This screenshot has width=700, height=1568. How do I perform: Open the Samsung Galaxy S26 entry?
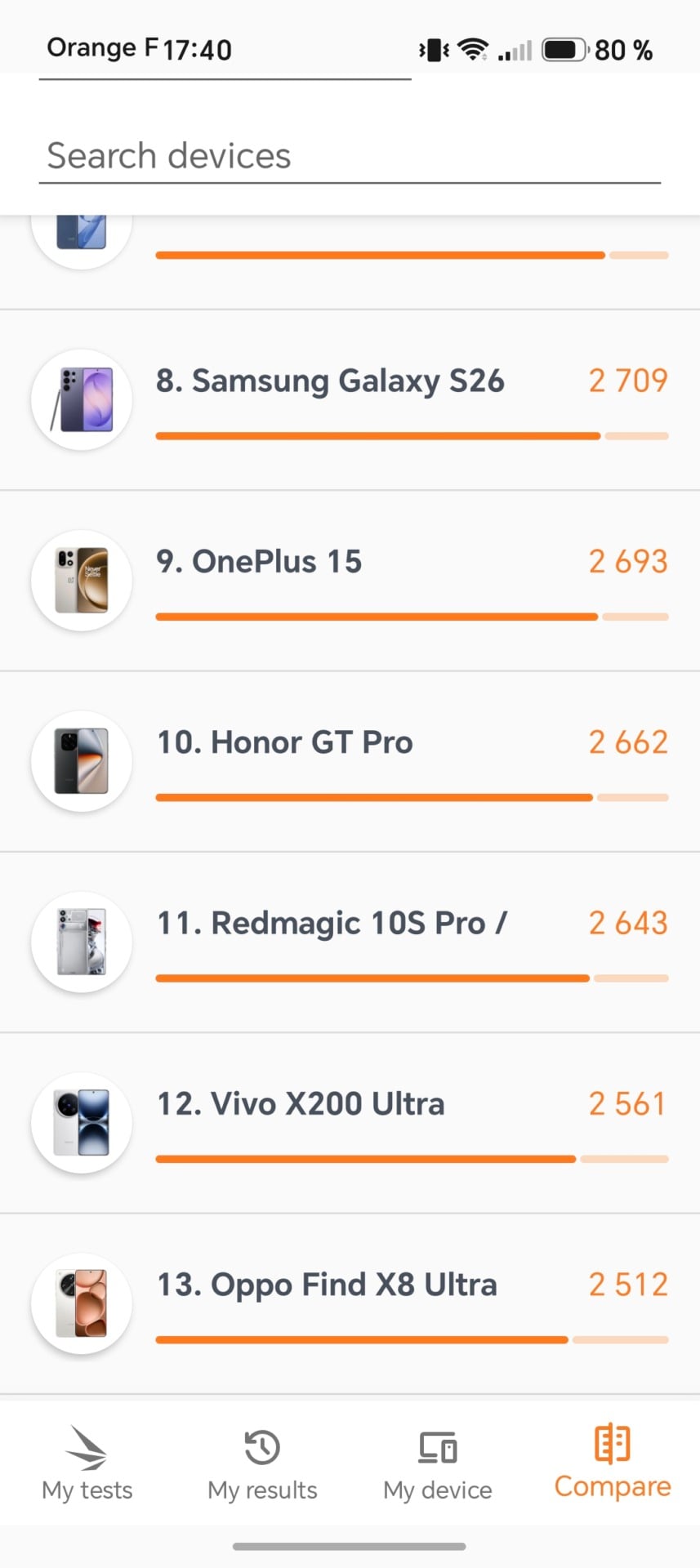point(350,400)
